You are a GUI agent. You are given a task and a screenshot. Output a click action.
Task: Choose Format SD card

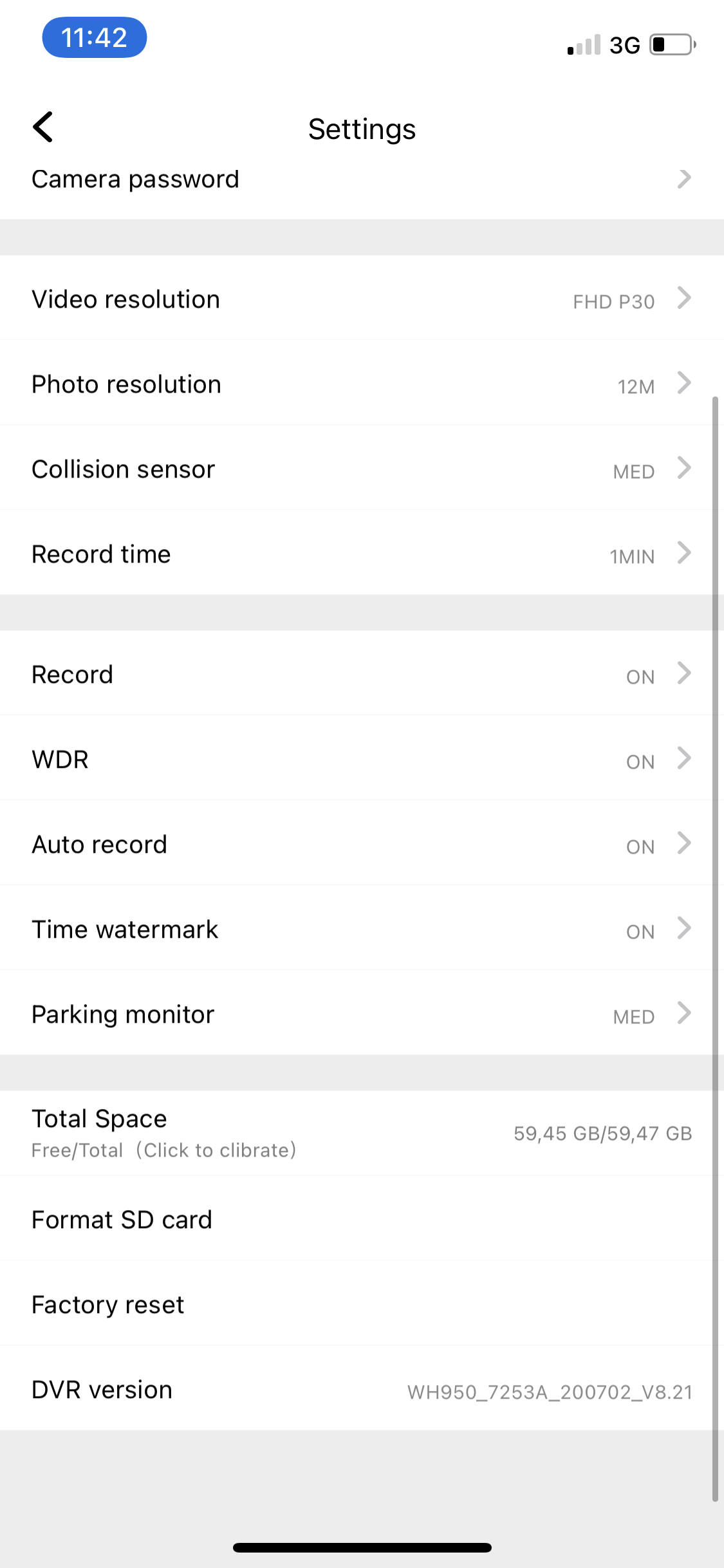pos(360,1220)
